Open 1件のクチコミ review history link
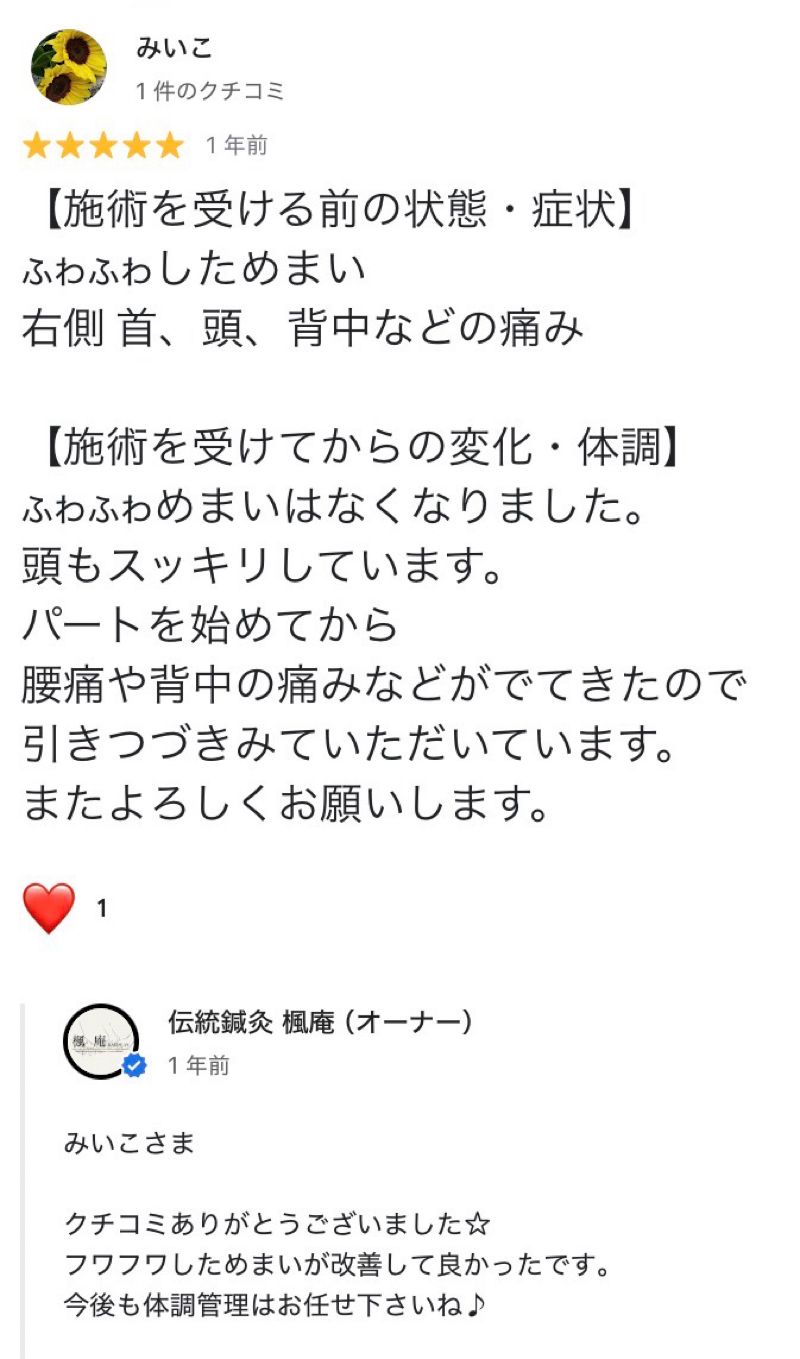800x1359 pixels. (208, 90)
